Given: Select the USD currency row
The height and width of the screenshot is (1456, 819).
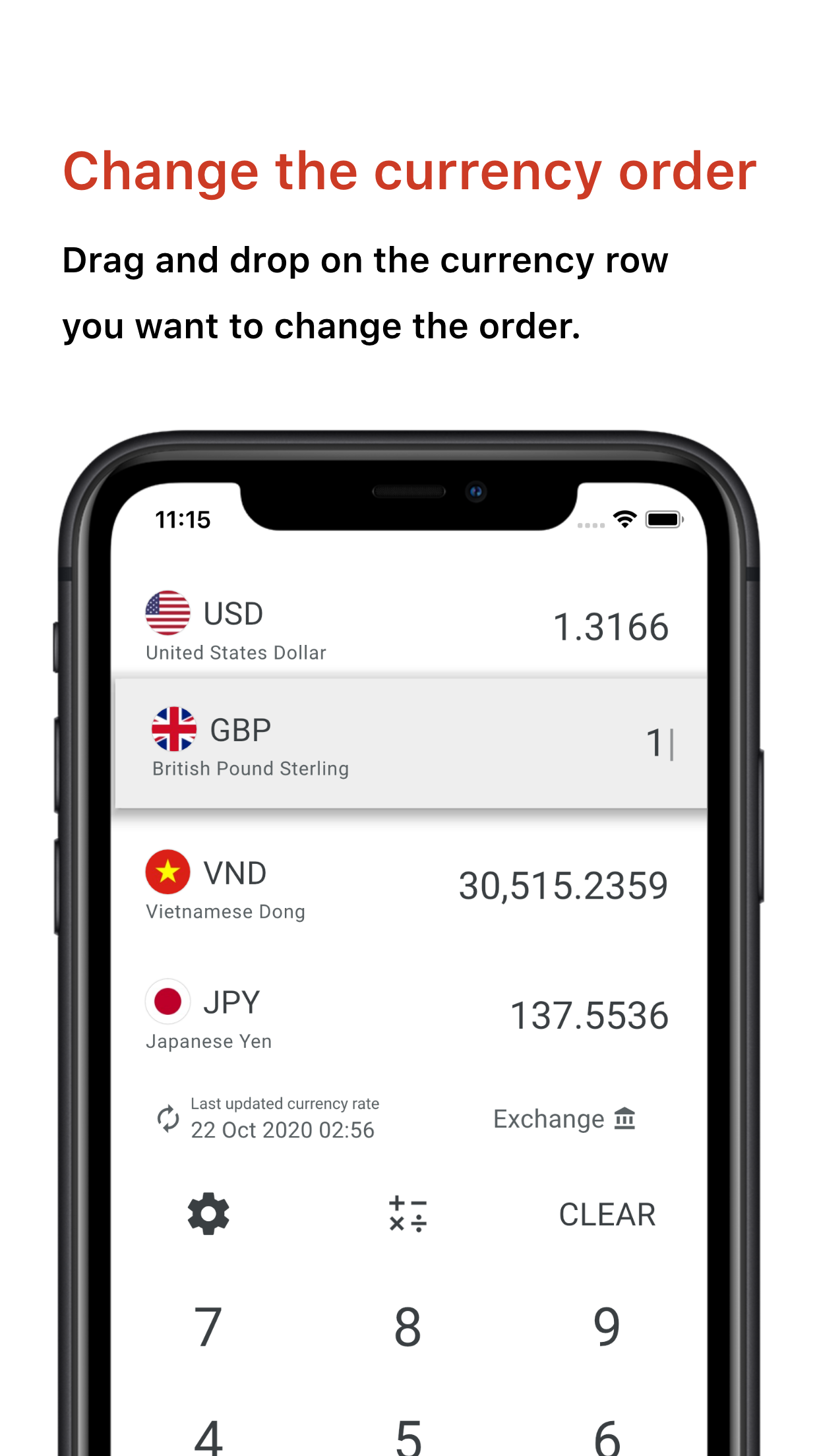Looking at the screenshot, I should tap(409, 625).
